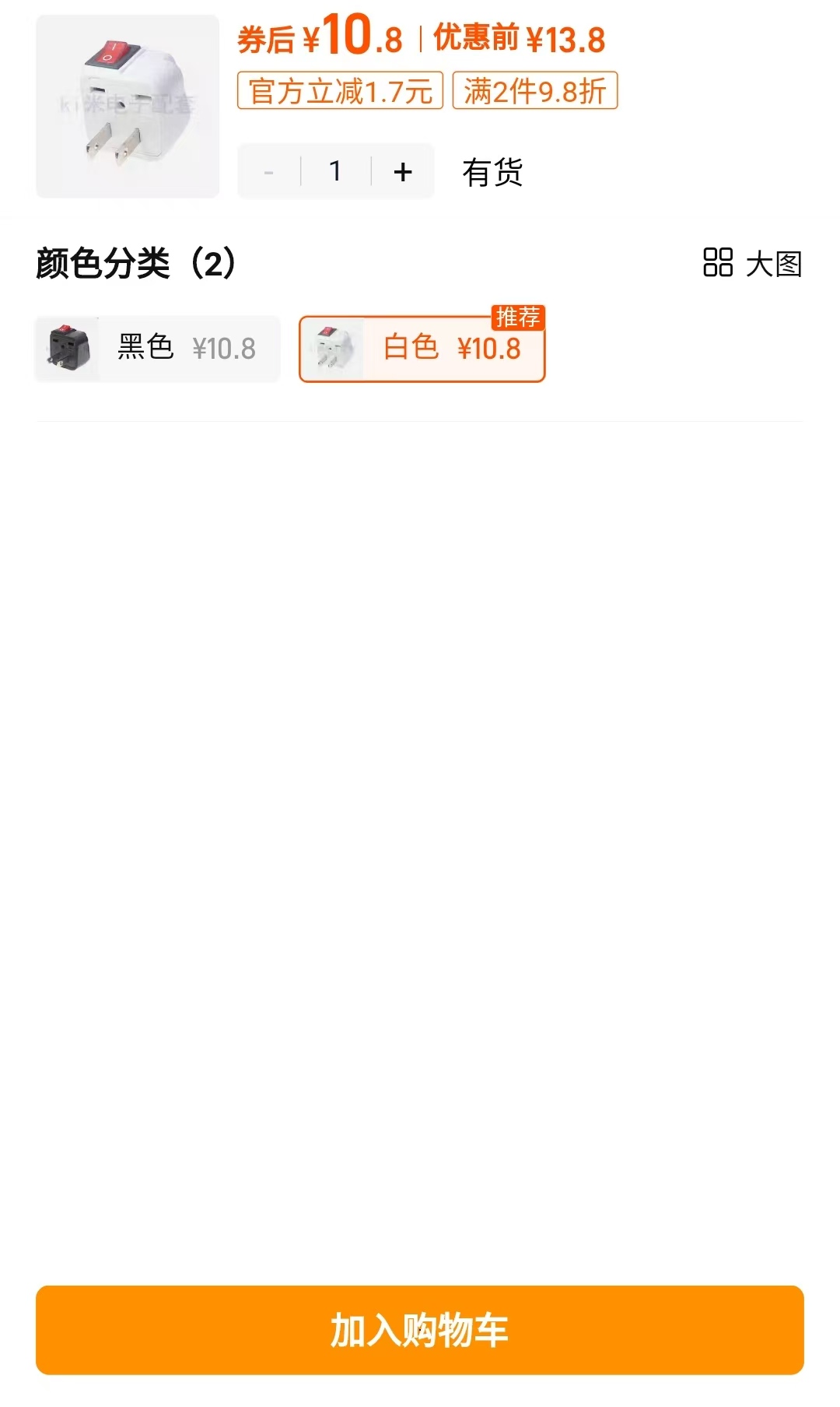
Task: Open the white adapter product image
Action: 128,107
